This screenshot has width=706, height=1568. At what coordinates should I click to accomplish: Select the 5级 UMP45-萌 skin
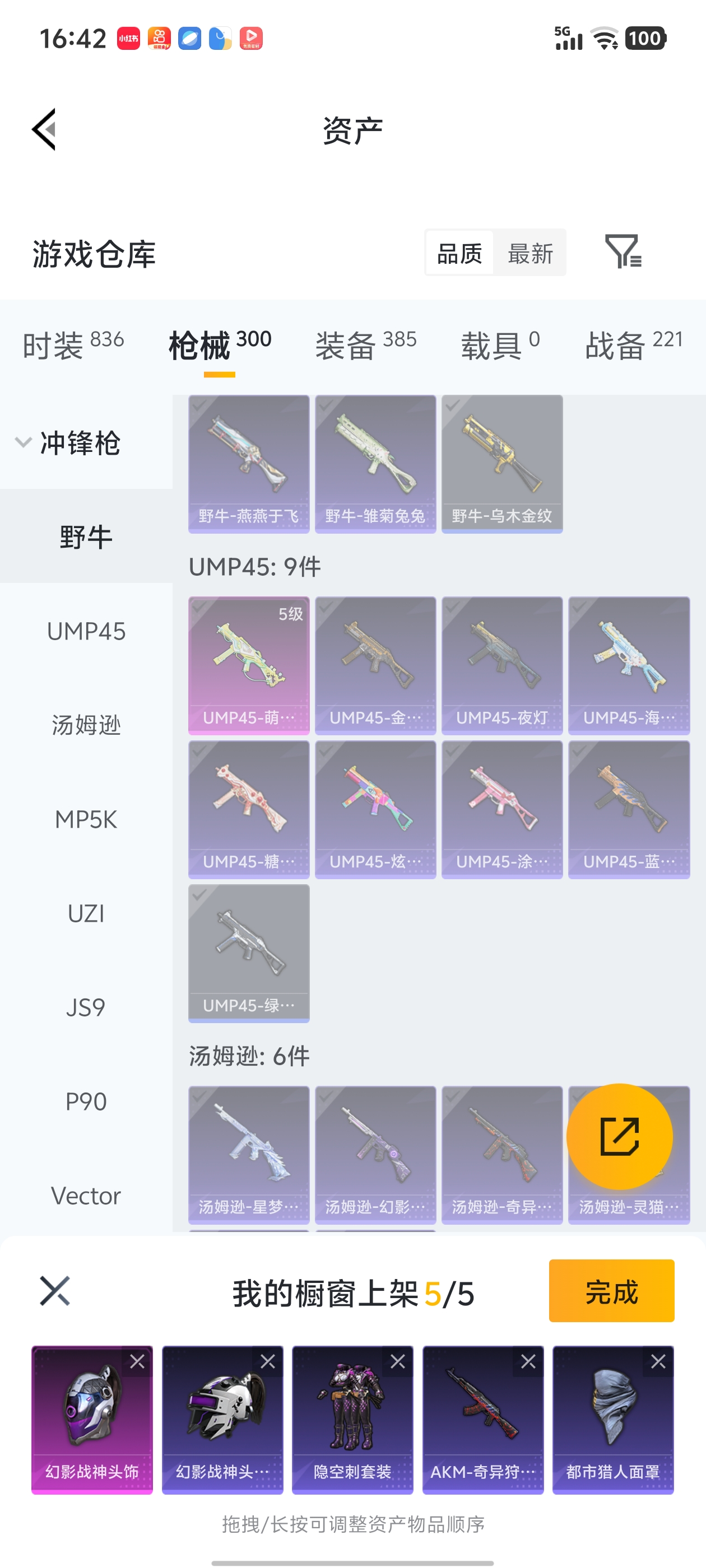[249, 665]
